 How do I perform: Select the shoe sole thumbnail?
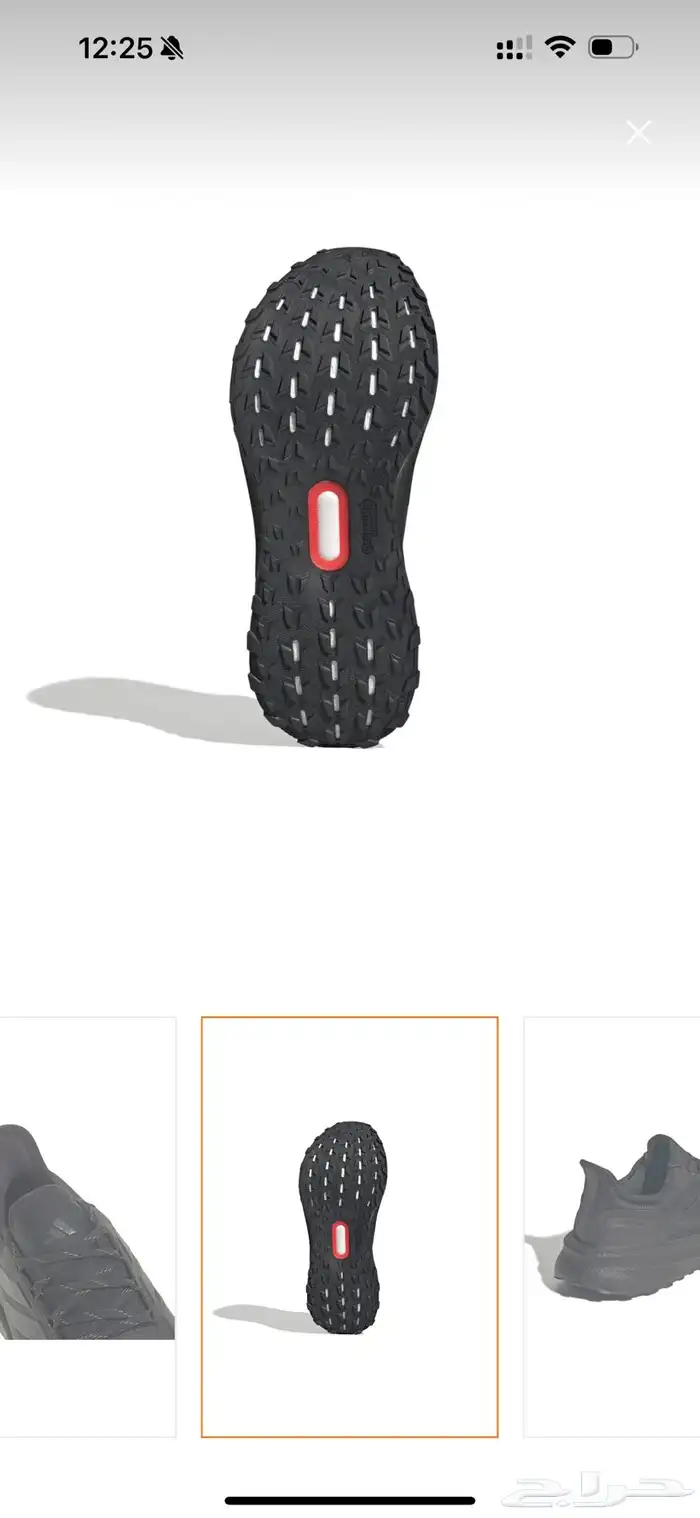click(349, 1227)
